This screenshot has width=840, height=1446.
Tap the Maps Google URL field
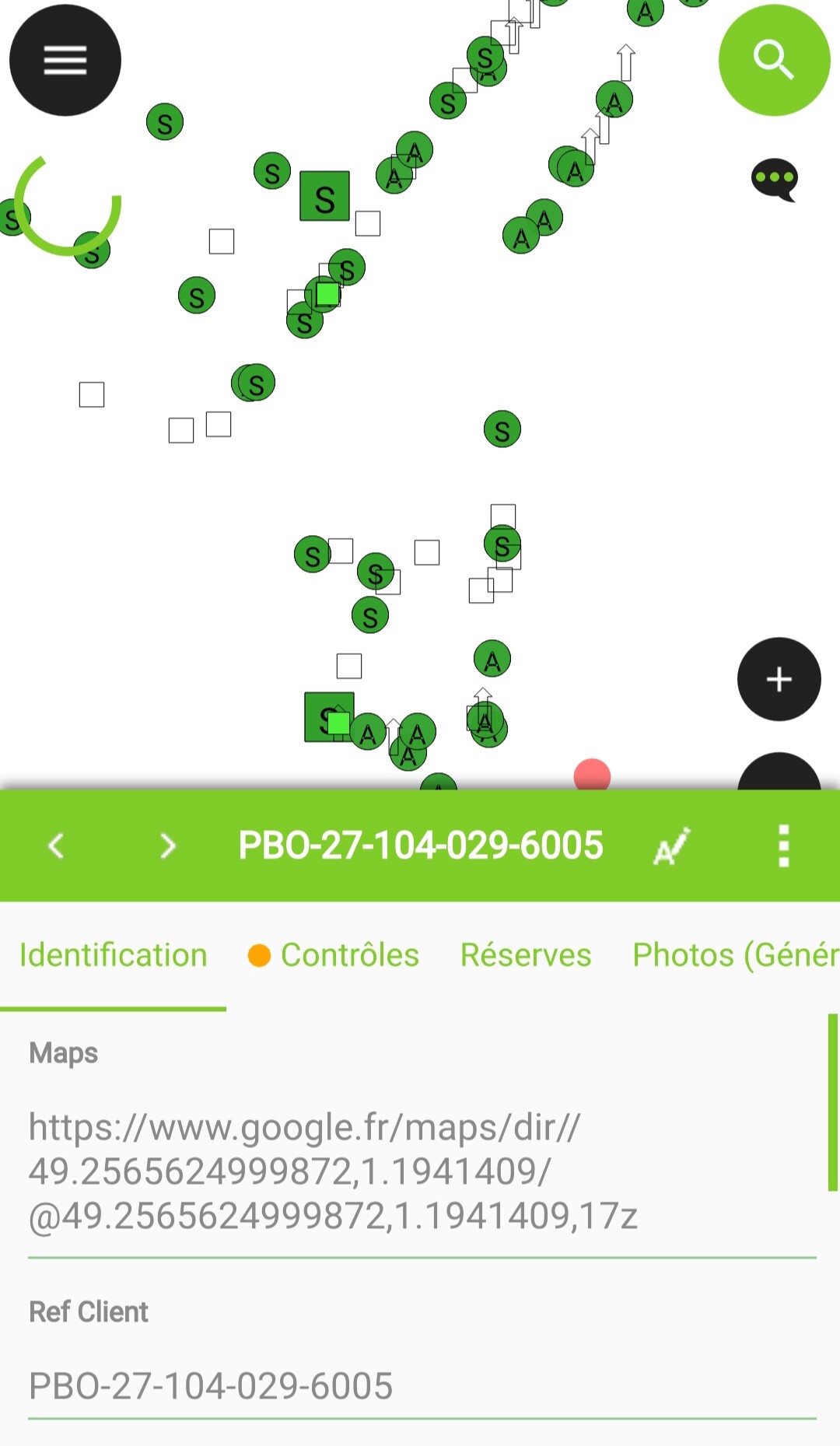(422, 1171)
